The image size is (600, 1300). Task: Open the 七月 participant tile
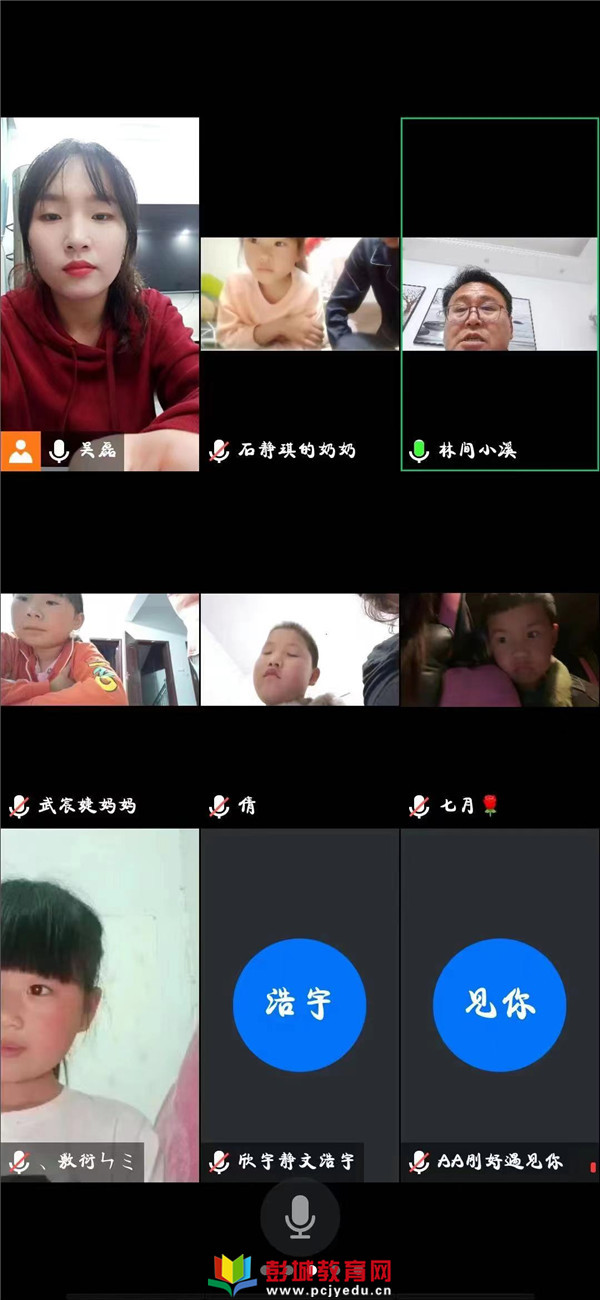(500, 650)
